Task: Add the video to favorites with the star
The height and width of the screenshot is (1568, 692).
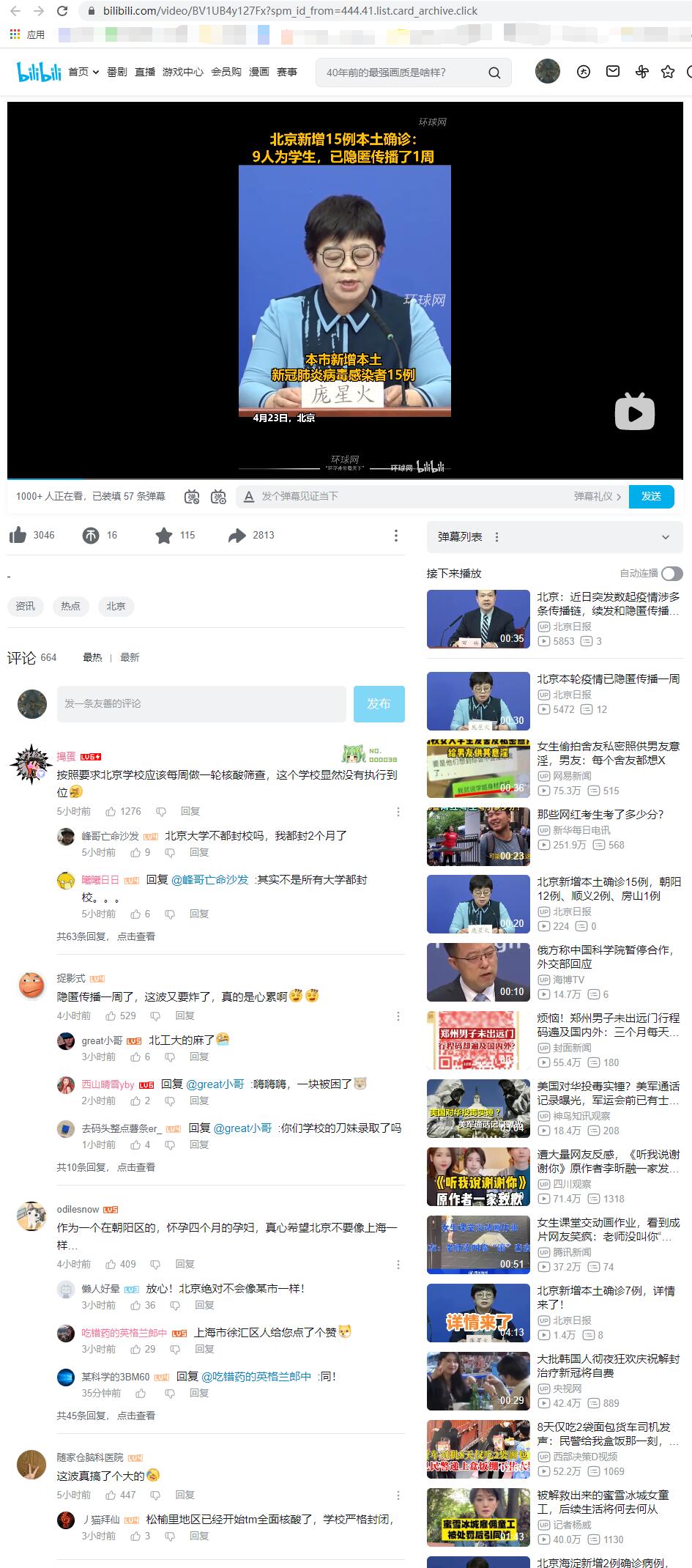Action: tap(164, 536)
